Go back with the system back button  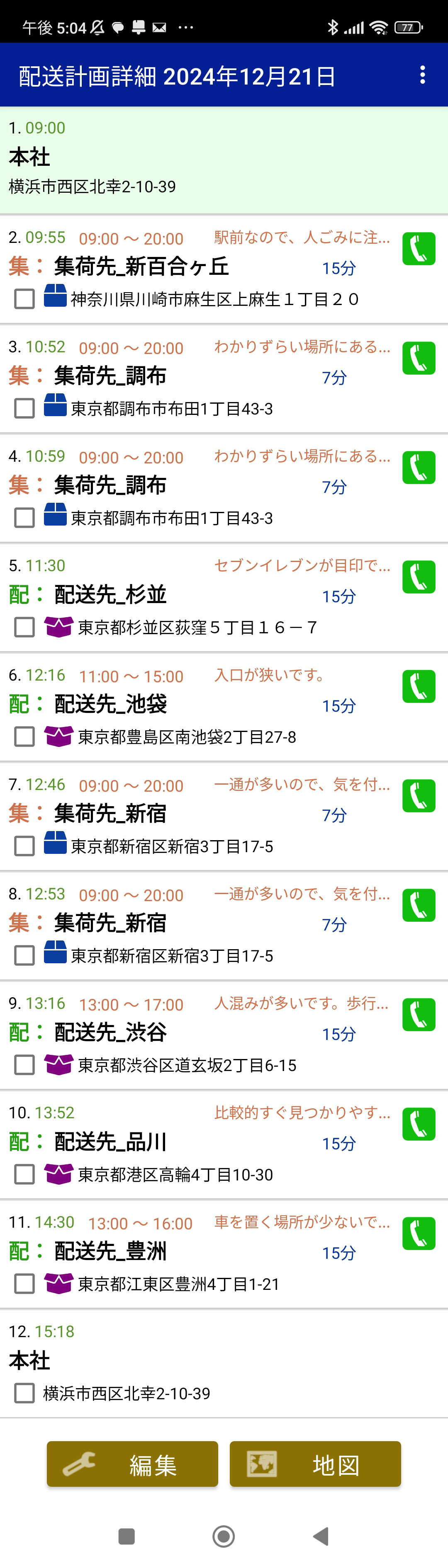(321, 1536)
